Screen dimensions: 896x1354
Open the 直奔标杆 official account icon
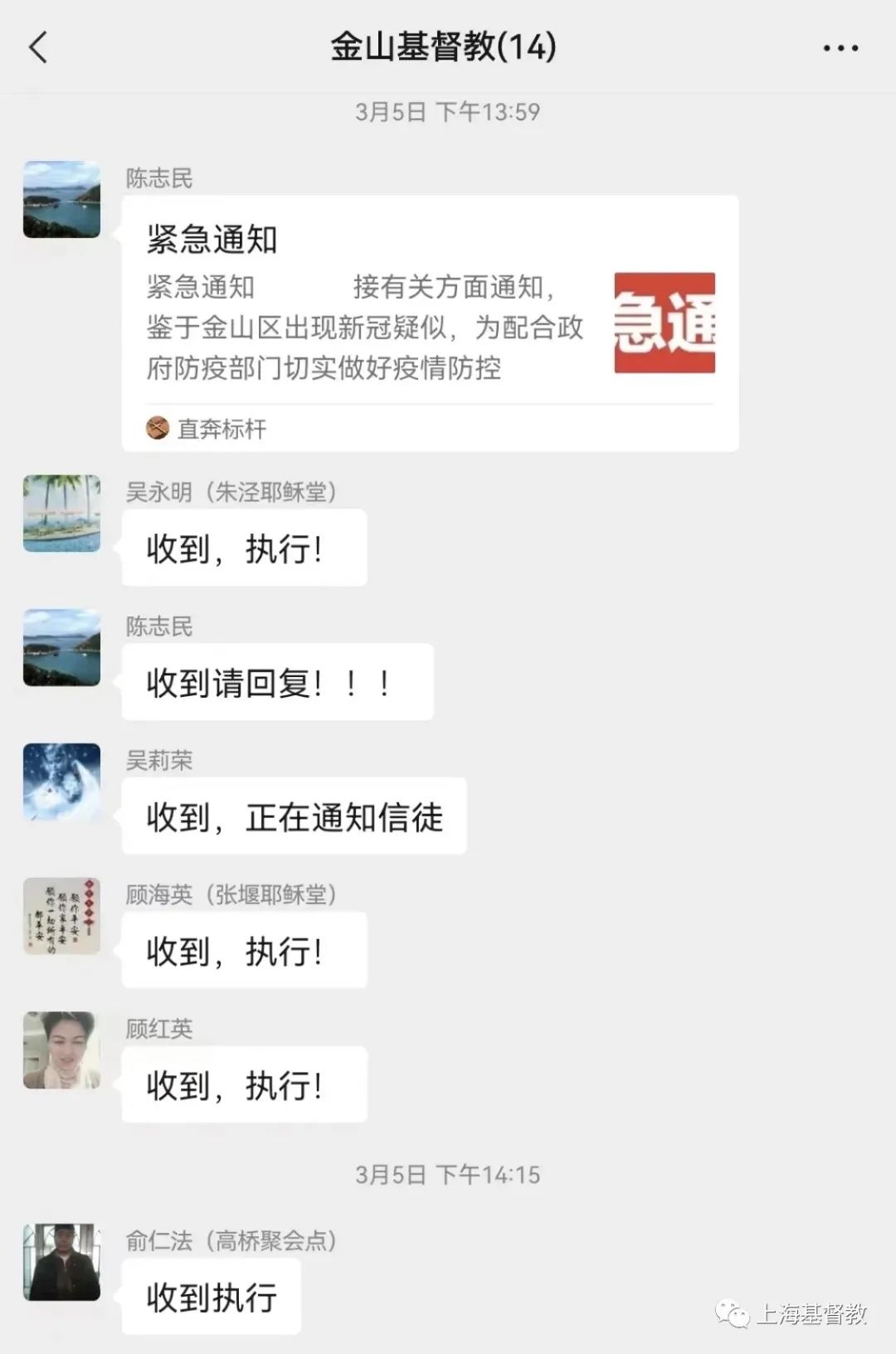coord(157,429)
